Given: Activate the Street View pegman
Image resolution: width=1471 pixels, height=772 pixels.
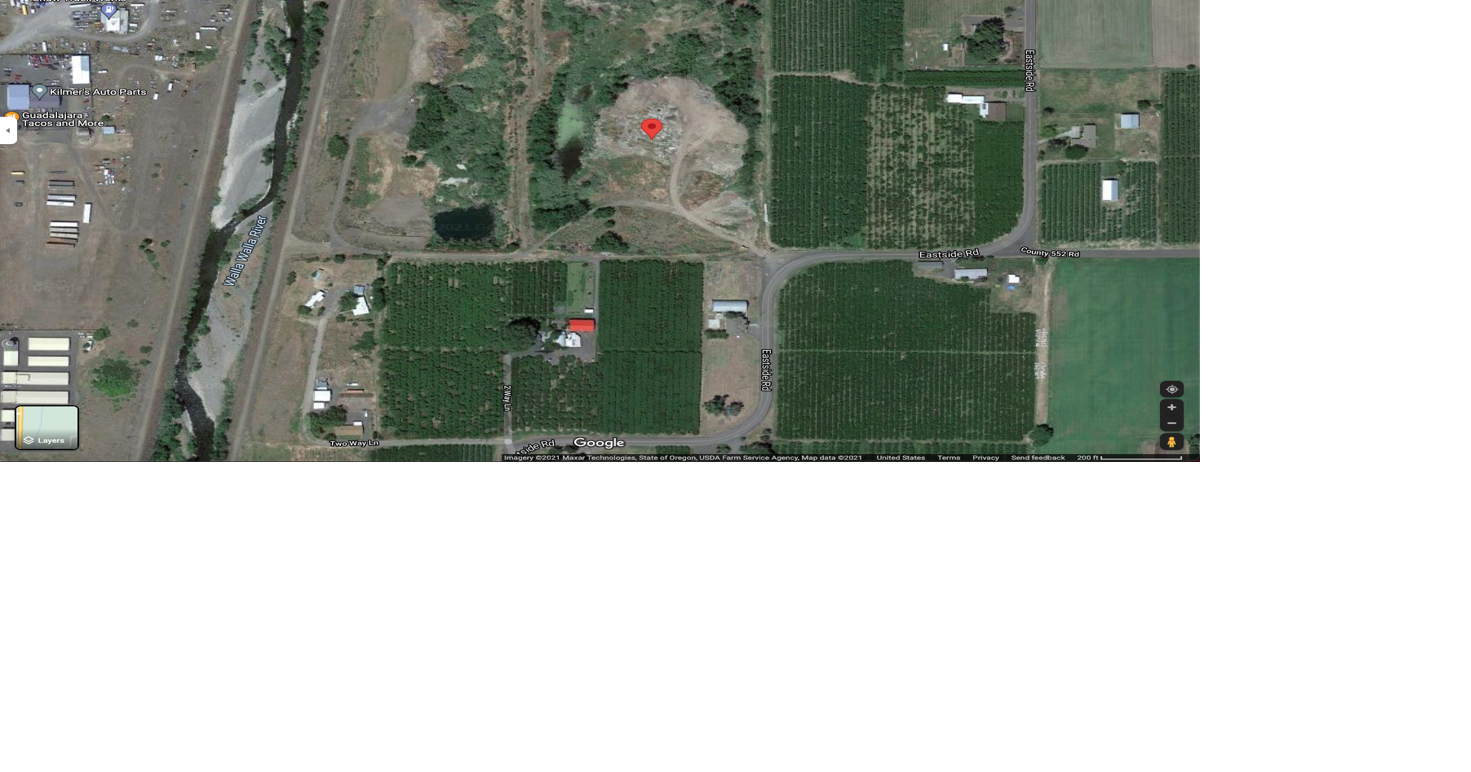Looking at the screenshot, I should (x=1171, y=442).
